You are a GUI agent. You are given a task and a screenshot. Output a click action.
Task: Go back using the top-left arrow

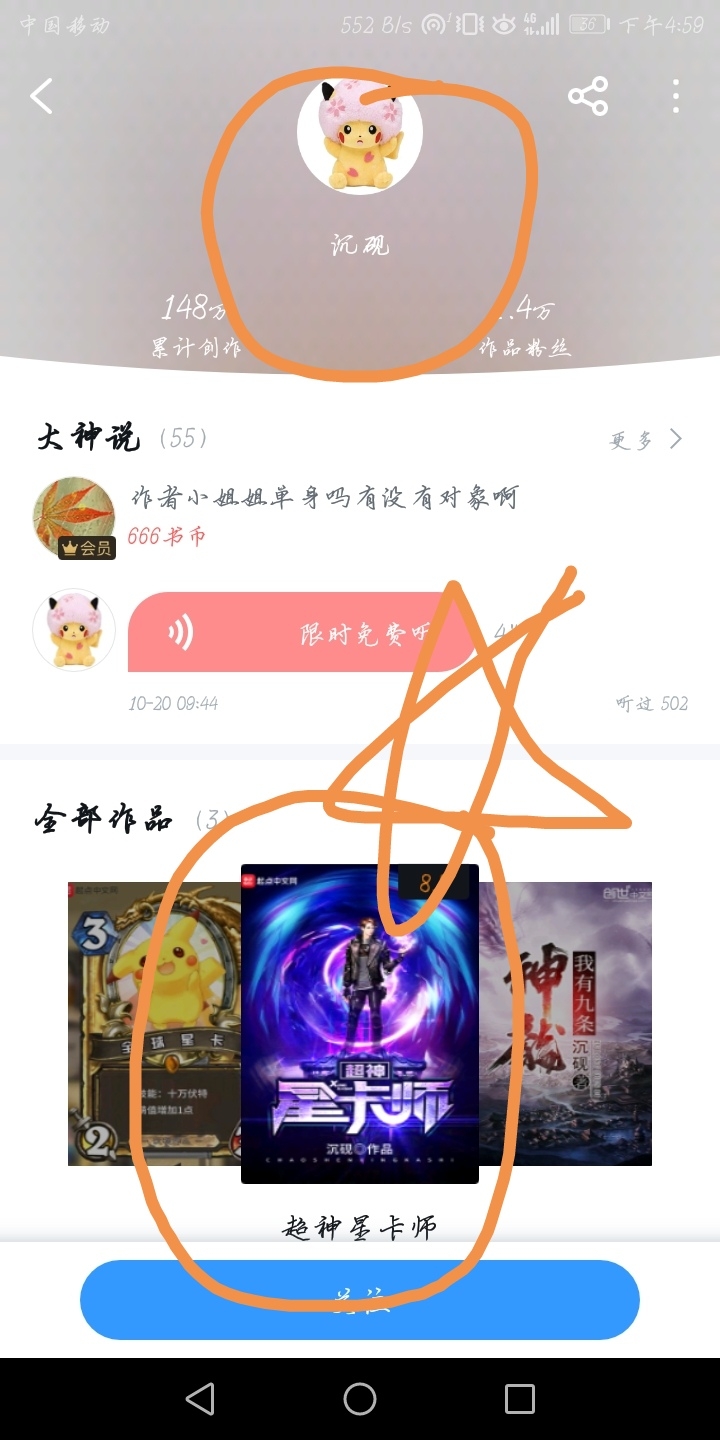(x=42, y=97)
